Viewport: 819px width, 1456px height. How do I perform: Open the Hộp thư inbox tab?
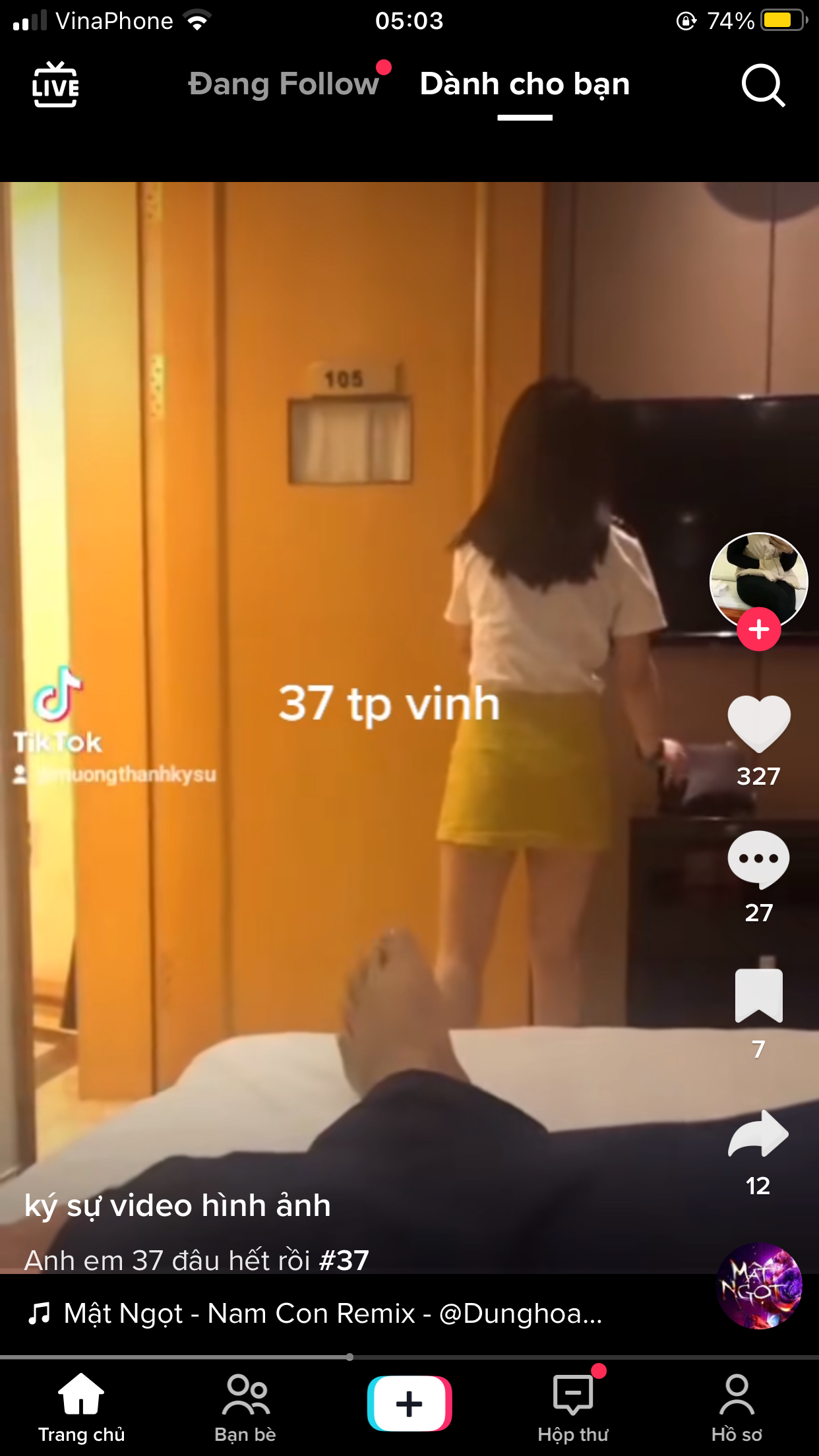coord(573,1406)
